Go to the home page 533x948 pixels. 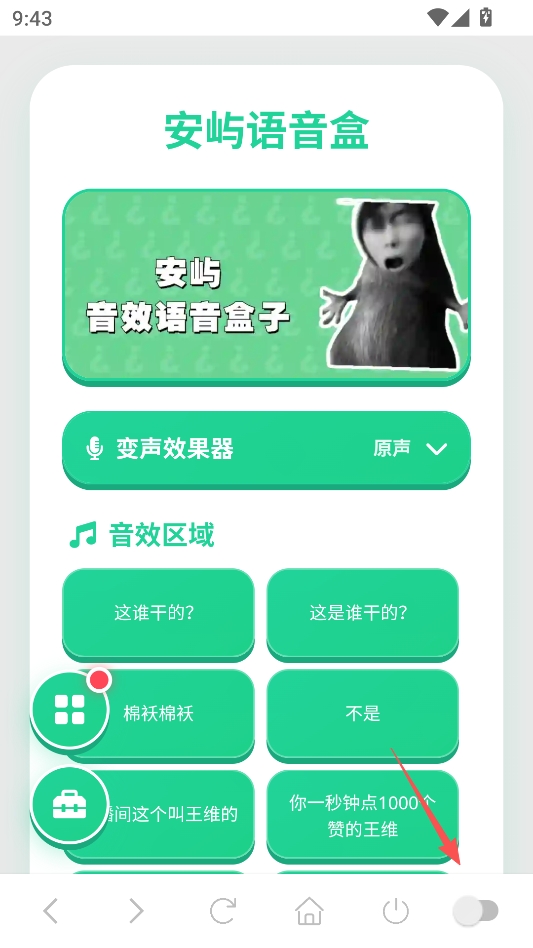point(309,911)
